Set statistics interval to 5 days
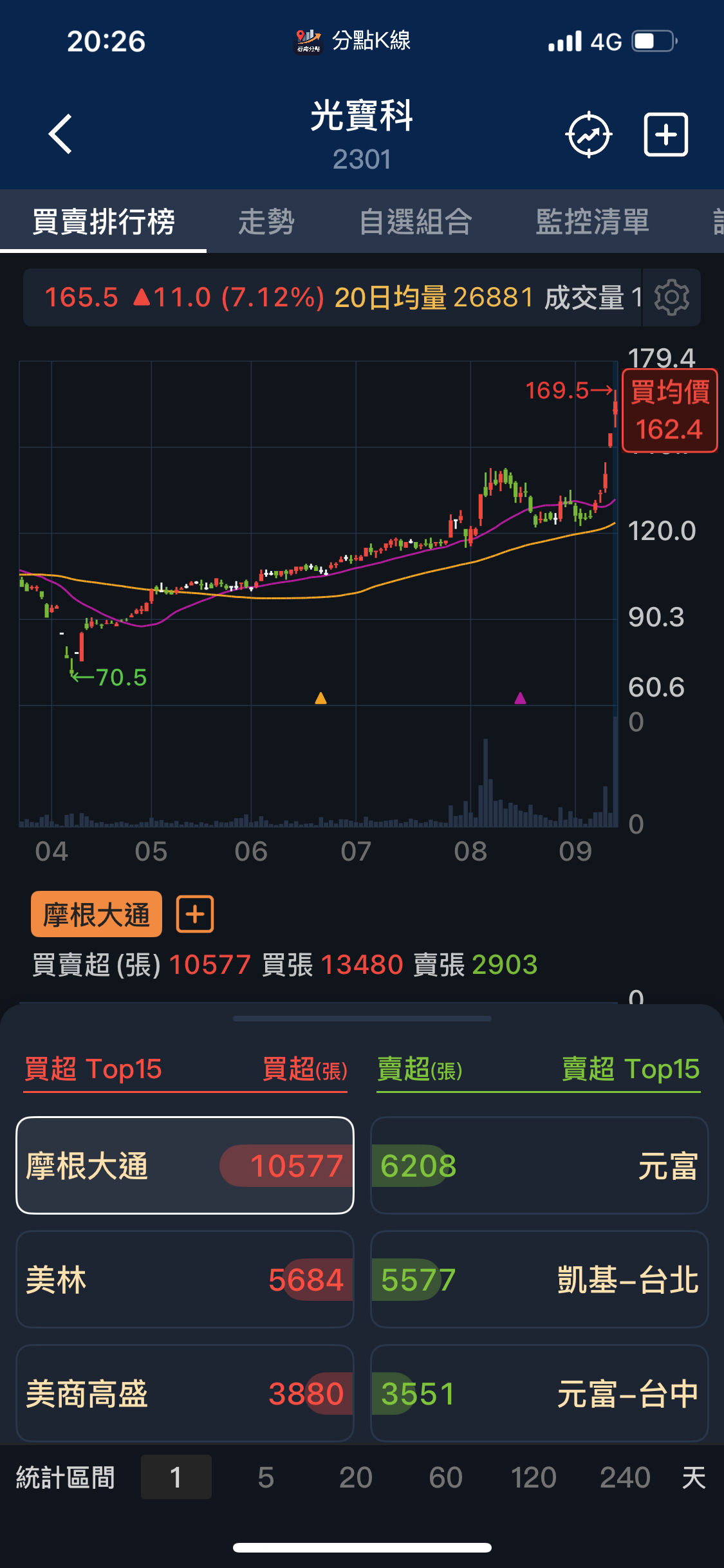This screenshot has width=724, height=1568. coord(266,1477)
